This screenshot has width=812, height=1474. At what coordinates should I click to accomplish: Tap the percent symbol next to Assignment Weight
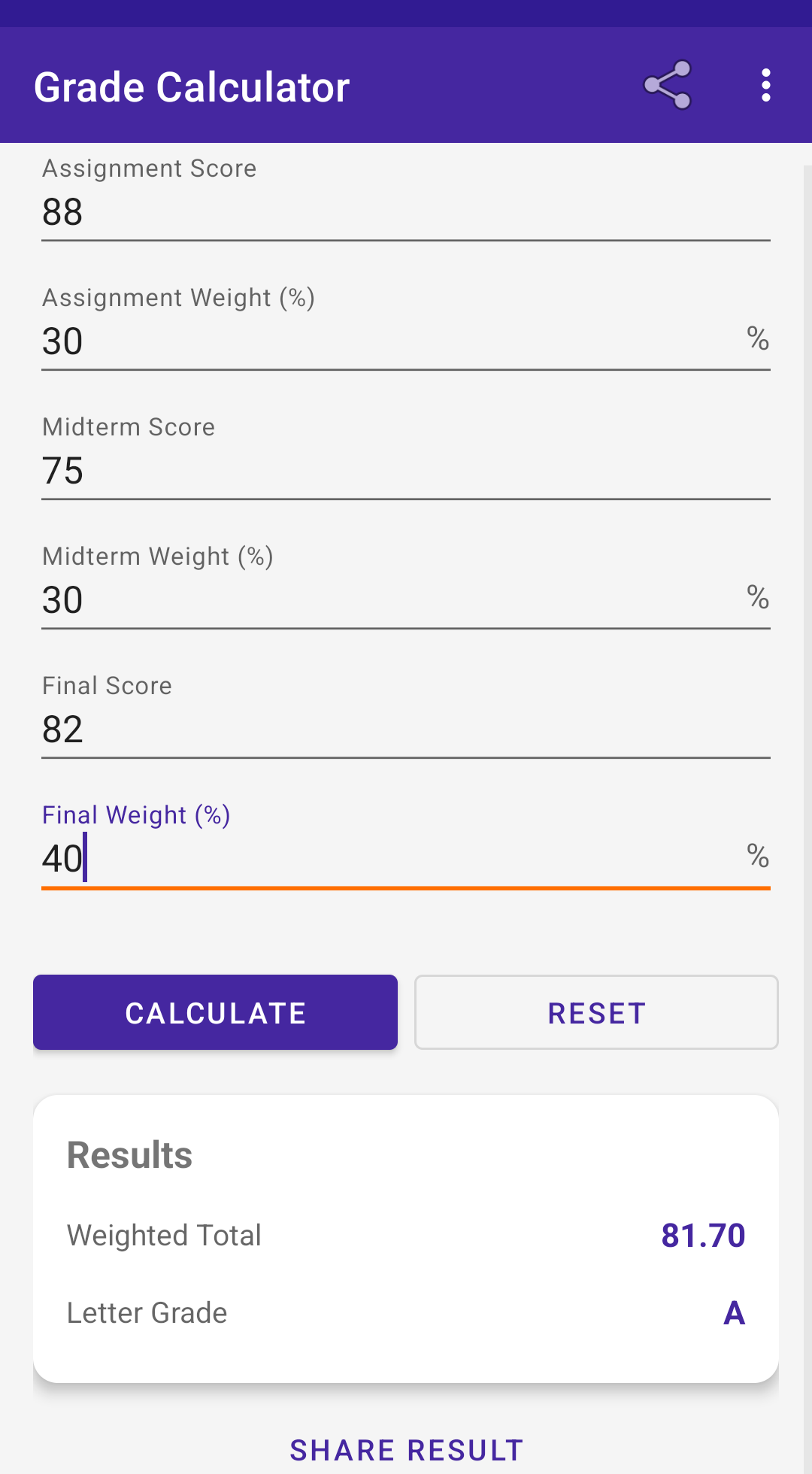click(758, 339)
